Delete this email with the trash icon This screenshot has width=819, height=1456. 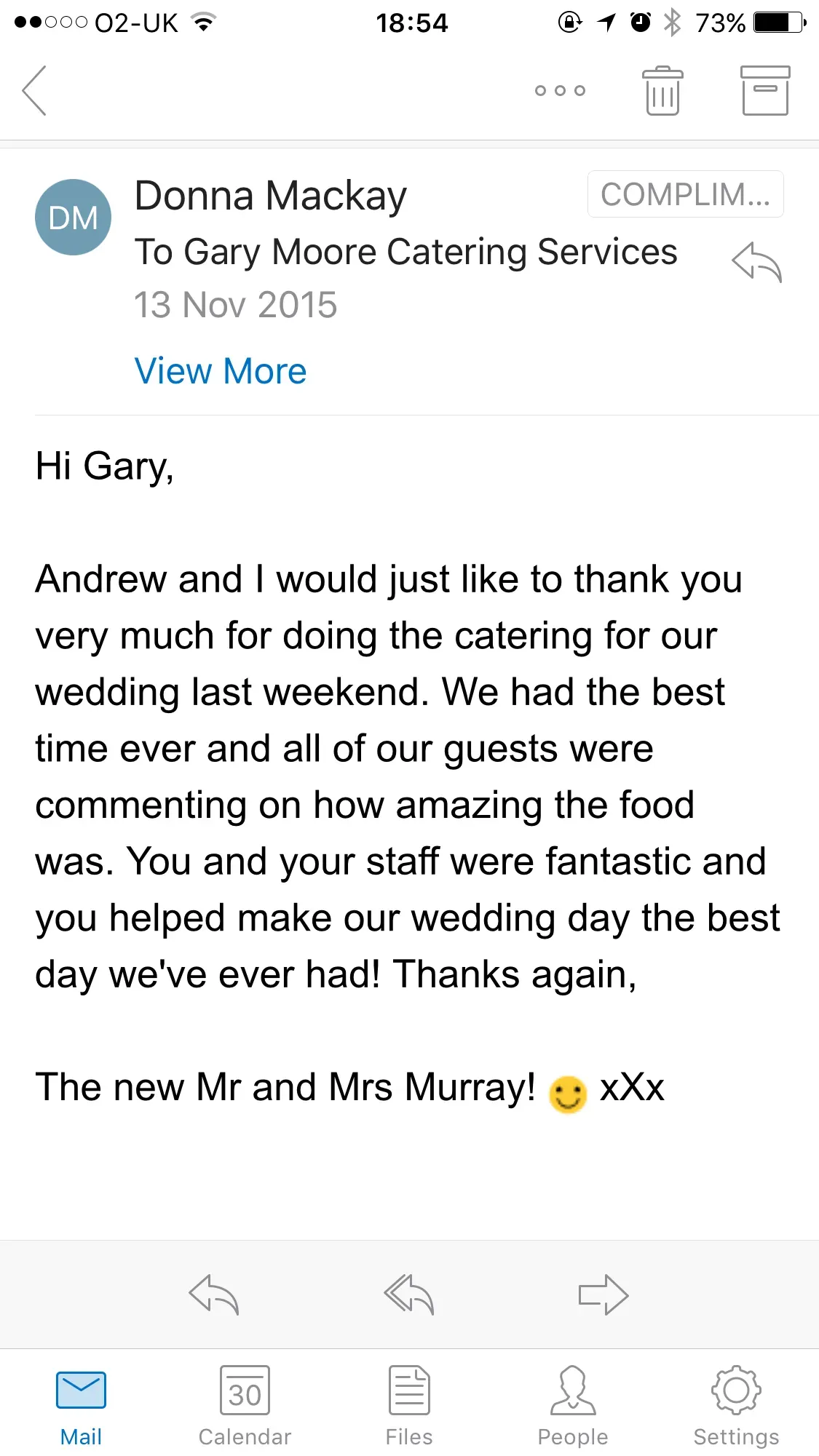pyautogui.click(x=662, y=91)
